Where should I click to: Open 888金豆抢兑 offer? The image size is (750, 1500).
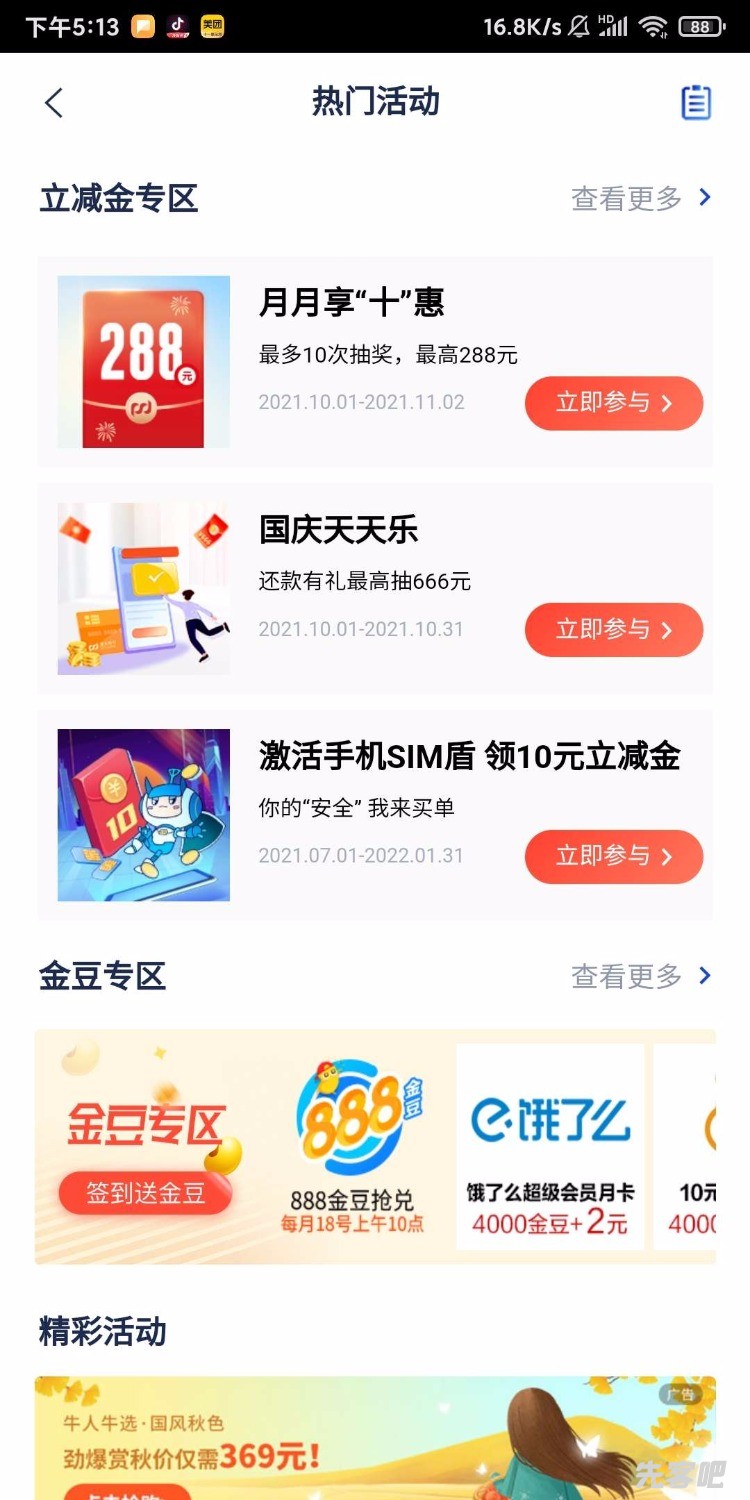[352, 1147]
